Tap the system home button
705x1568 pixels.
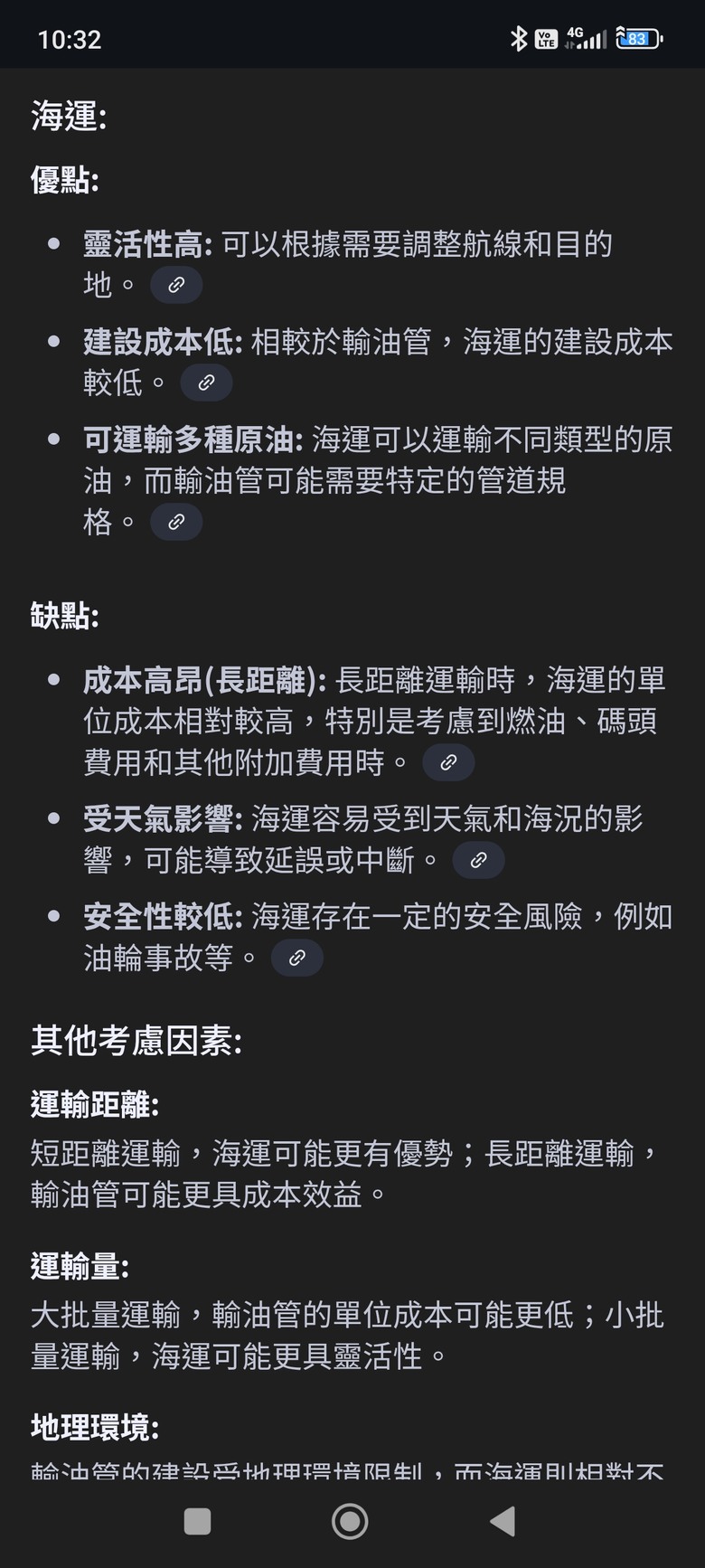(x=350, y=1521)
